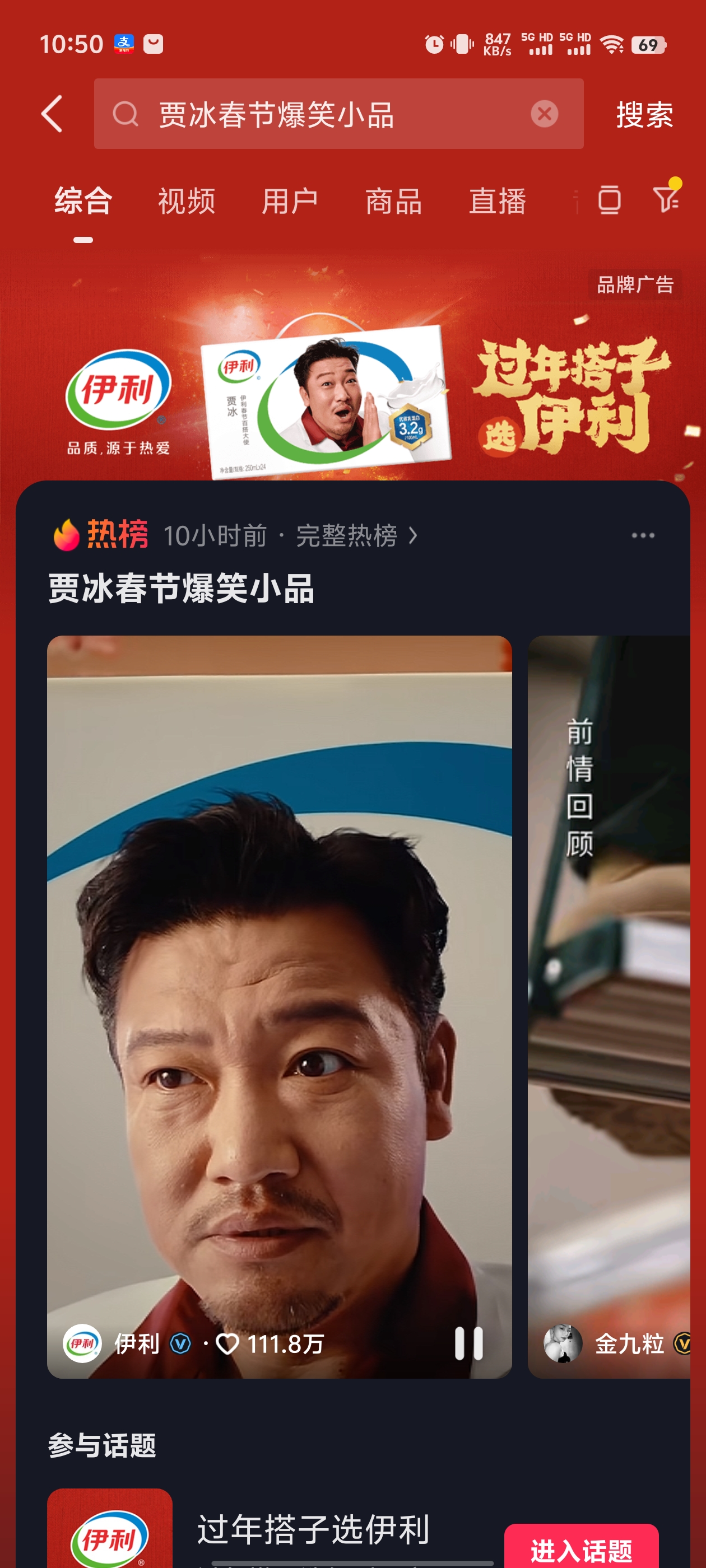Switch to the 用户 tab

(290, 201)
